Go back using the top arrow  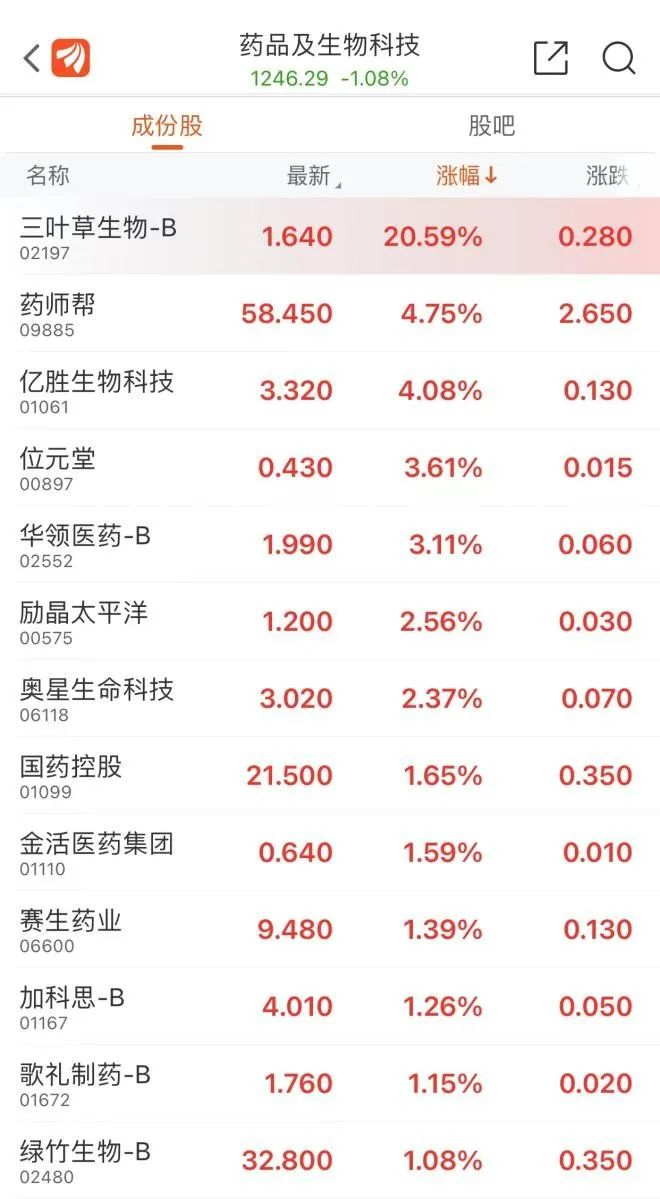31,58
